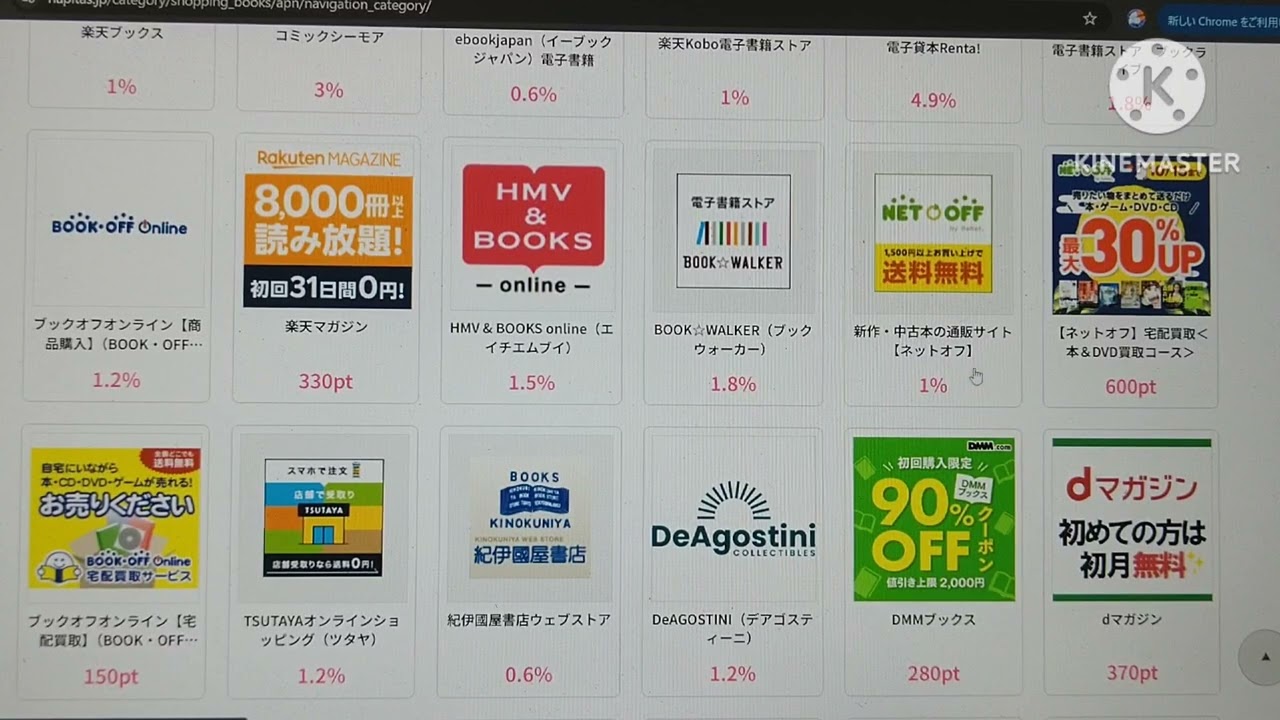Select the HMV & BOOKS online card

pyautogui.click(x=532, y=268)
